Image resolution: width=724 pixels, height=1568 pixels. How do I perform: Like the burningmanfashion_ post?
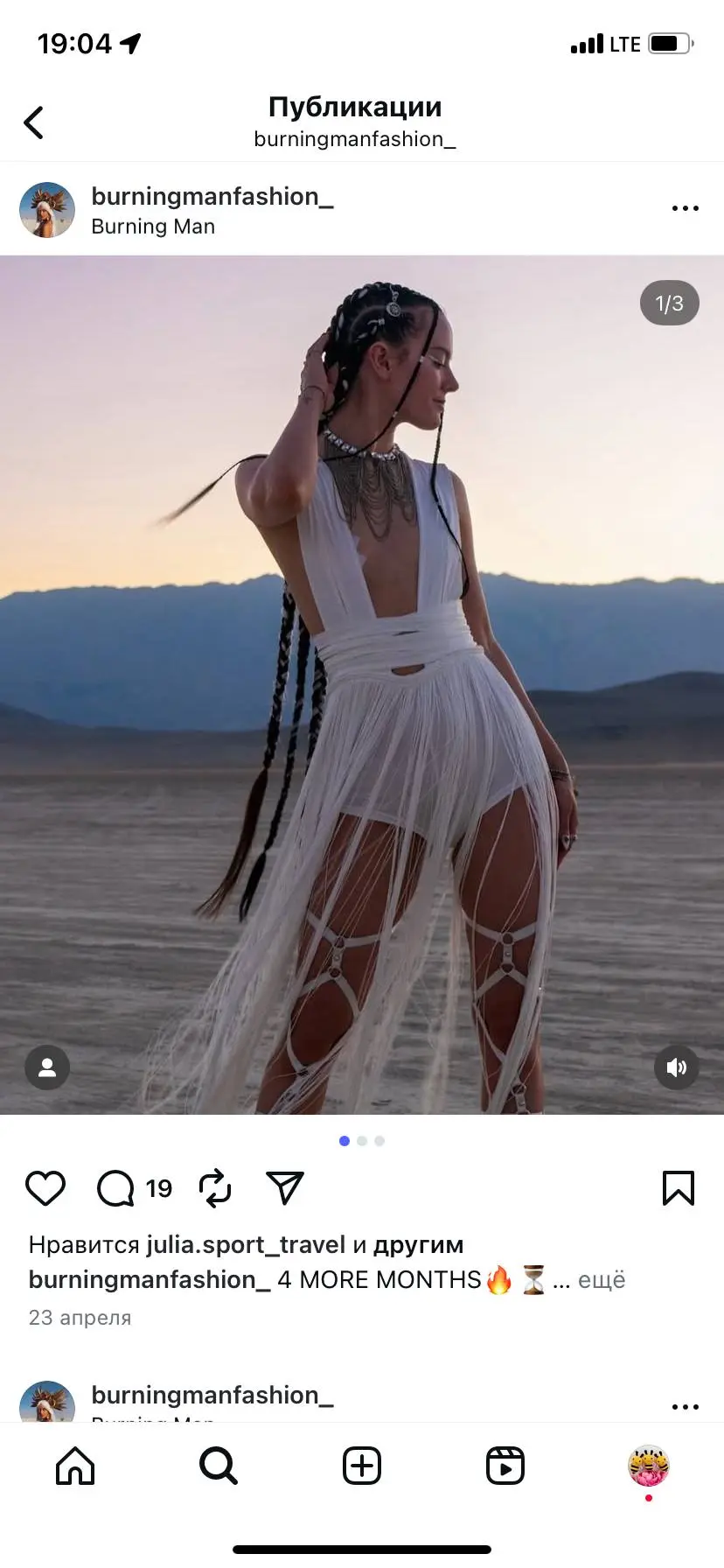45,1188
